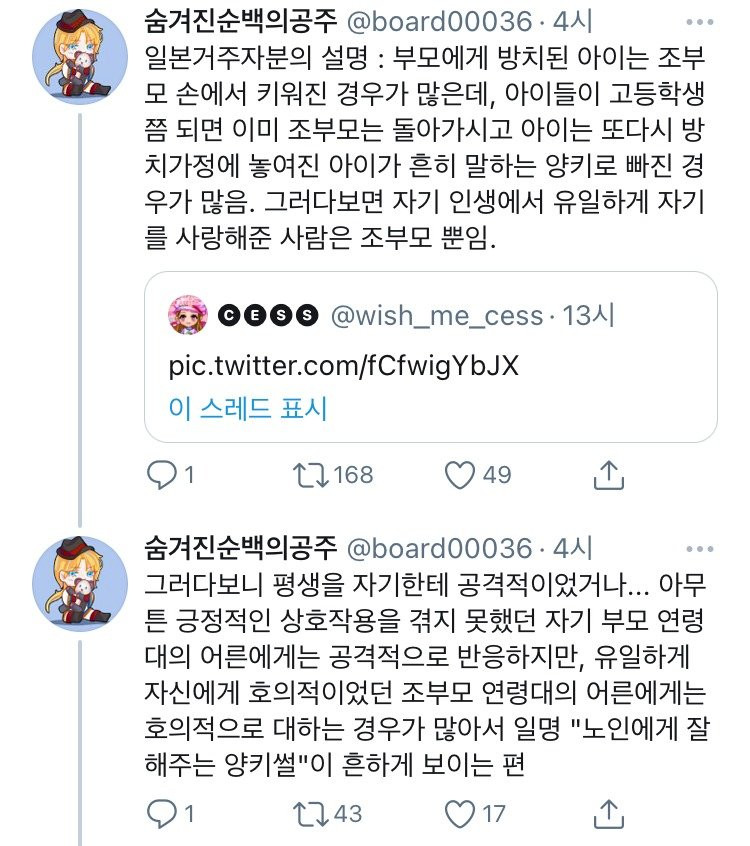Screen dimensions: 750x846
Task: Like the second tweet with 17 likes
Action: (x=459, y=813)
